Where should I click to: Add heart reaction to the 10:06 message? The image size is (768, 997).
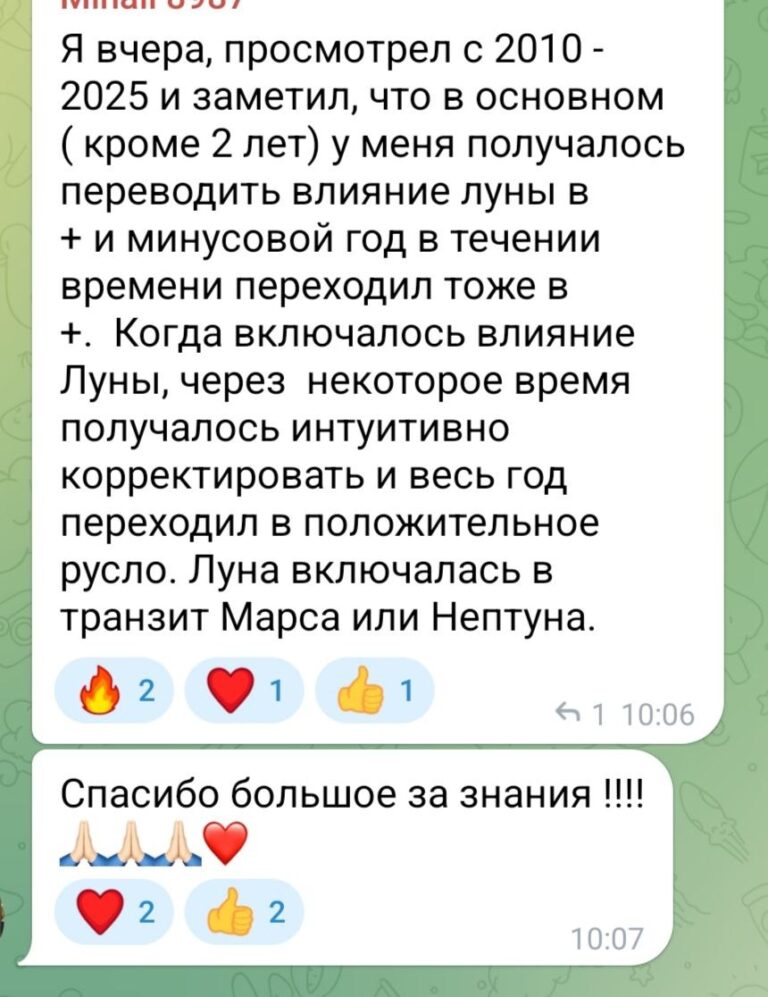[244, 691]
